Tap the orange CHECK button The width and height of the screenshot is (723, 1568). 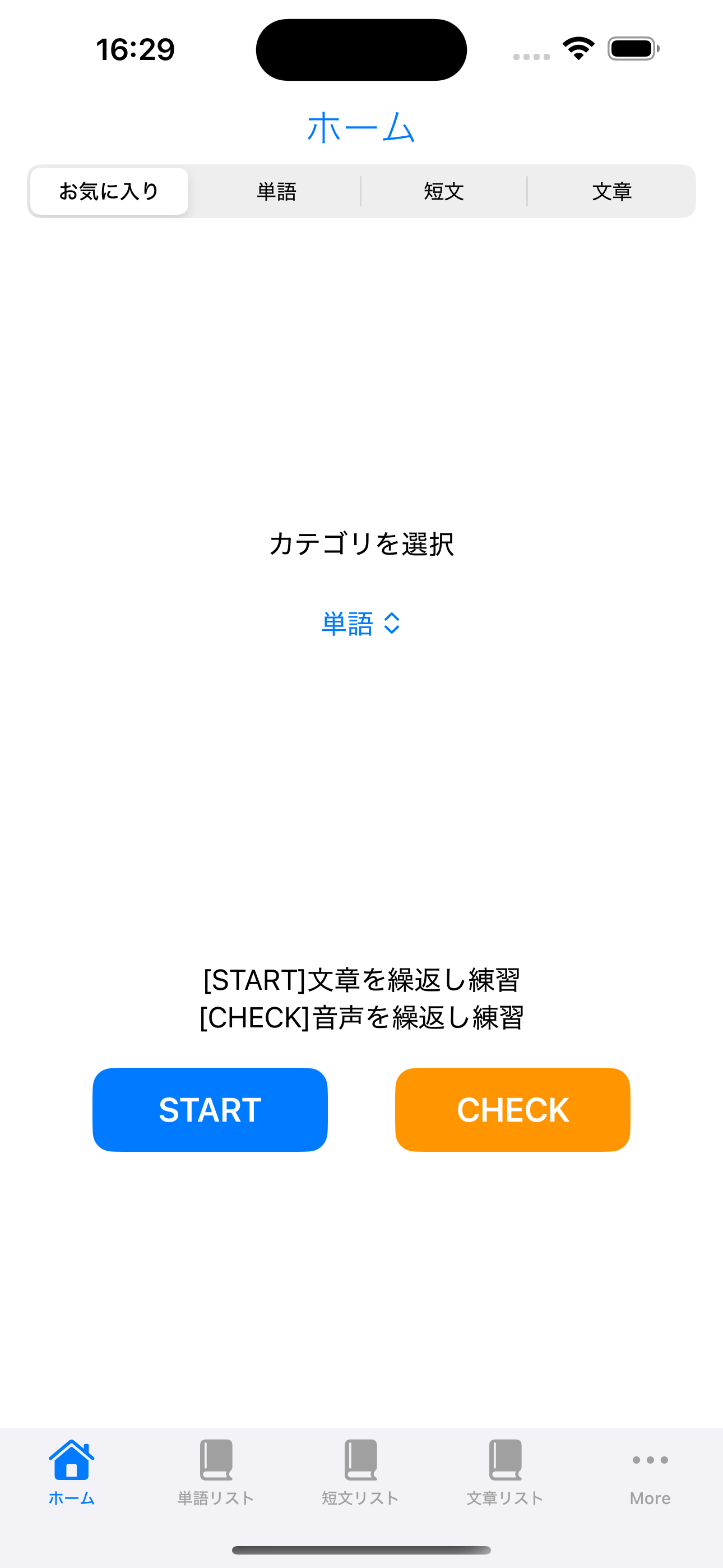(512, 1110)
